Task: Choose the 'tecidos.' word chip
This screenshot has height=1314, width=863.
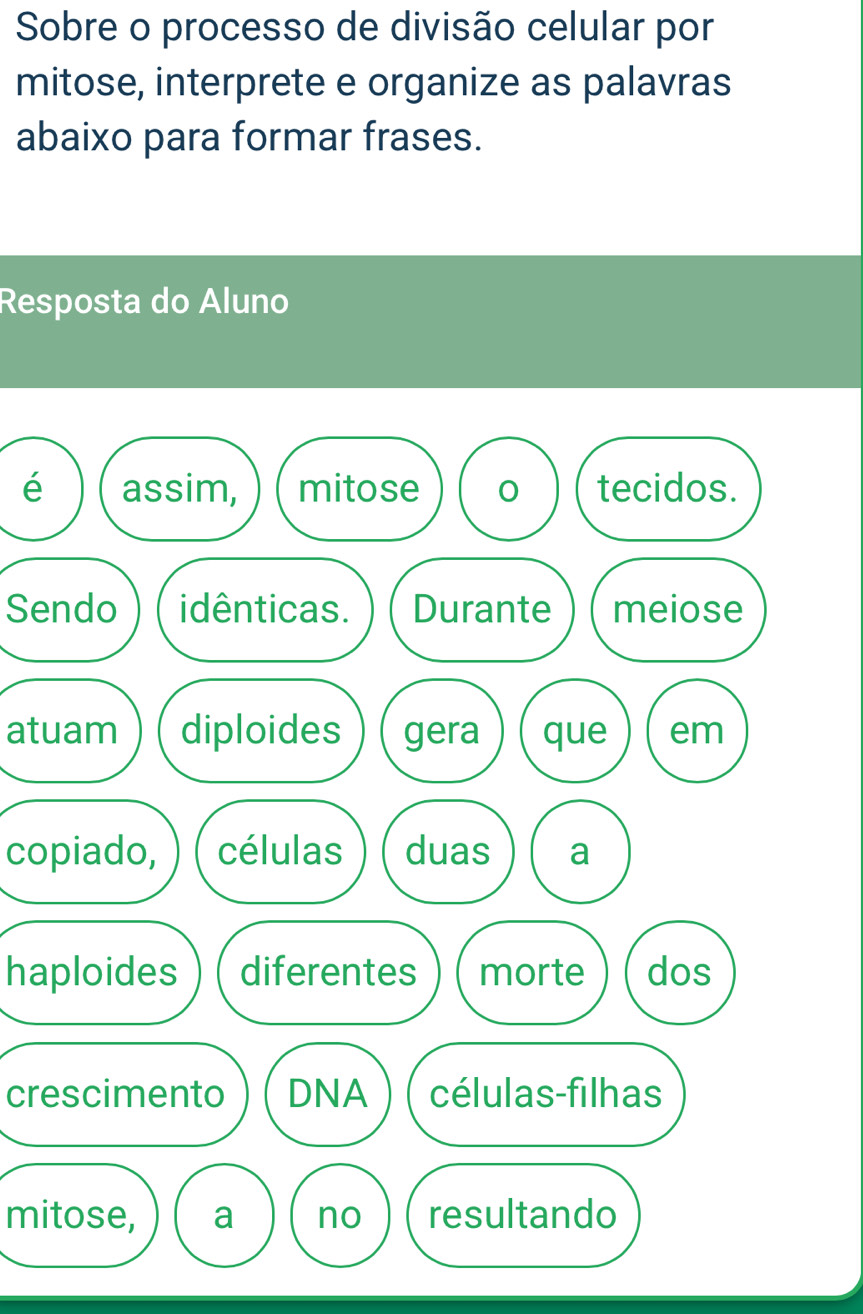Action: click(x=667, y=488)
